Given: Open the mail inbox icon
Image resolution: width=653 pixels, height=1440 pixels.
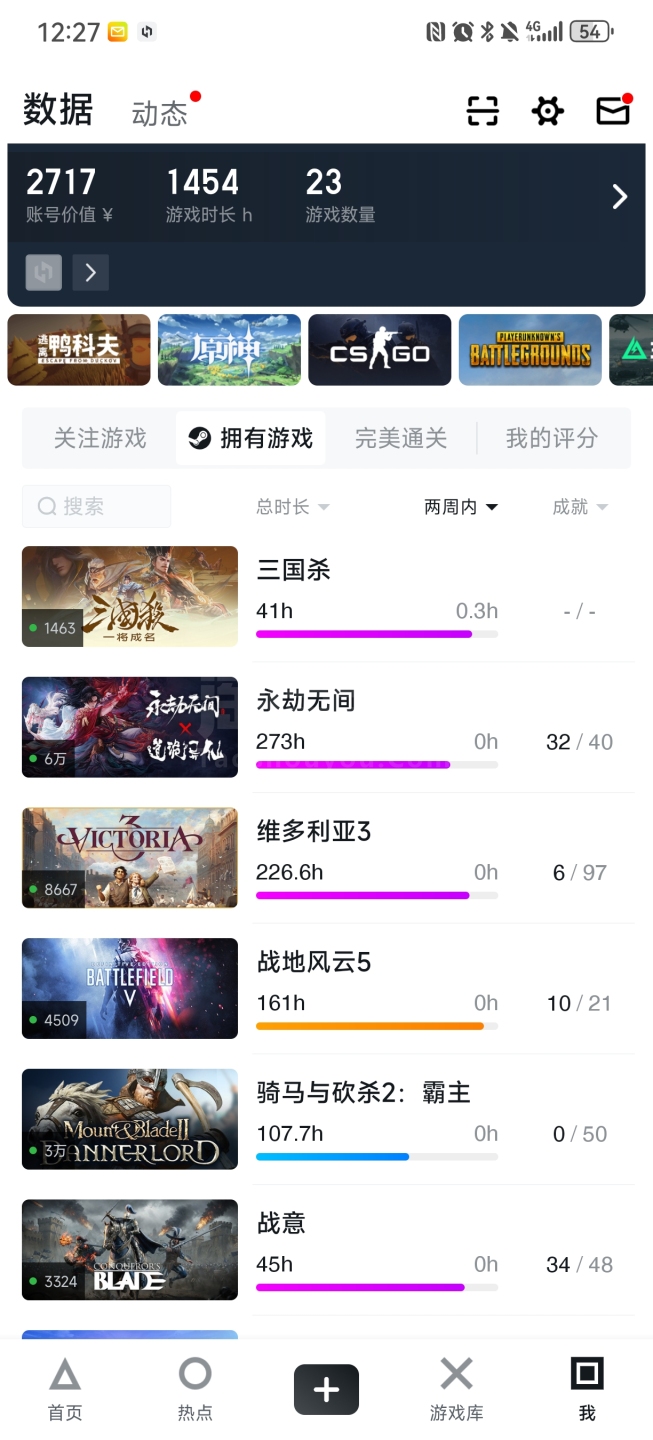Looking at the screenshot, I should (612, 111).
